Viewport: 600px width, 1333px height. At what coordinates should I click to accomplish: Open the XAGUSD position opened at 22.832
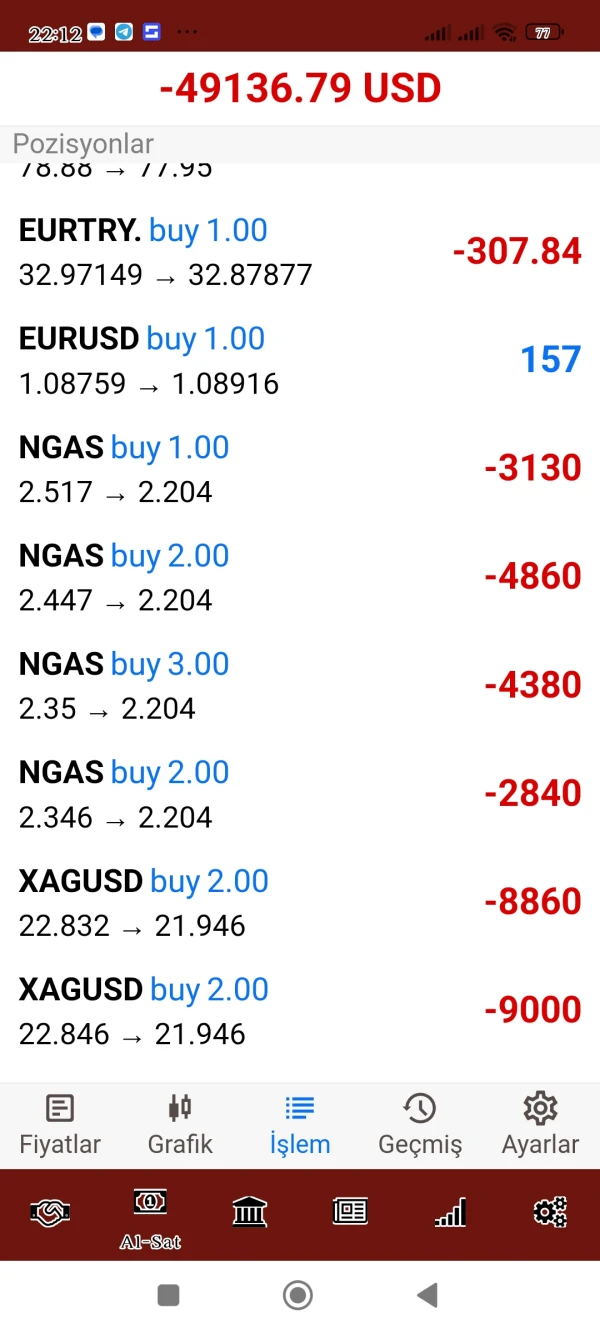300,902
